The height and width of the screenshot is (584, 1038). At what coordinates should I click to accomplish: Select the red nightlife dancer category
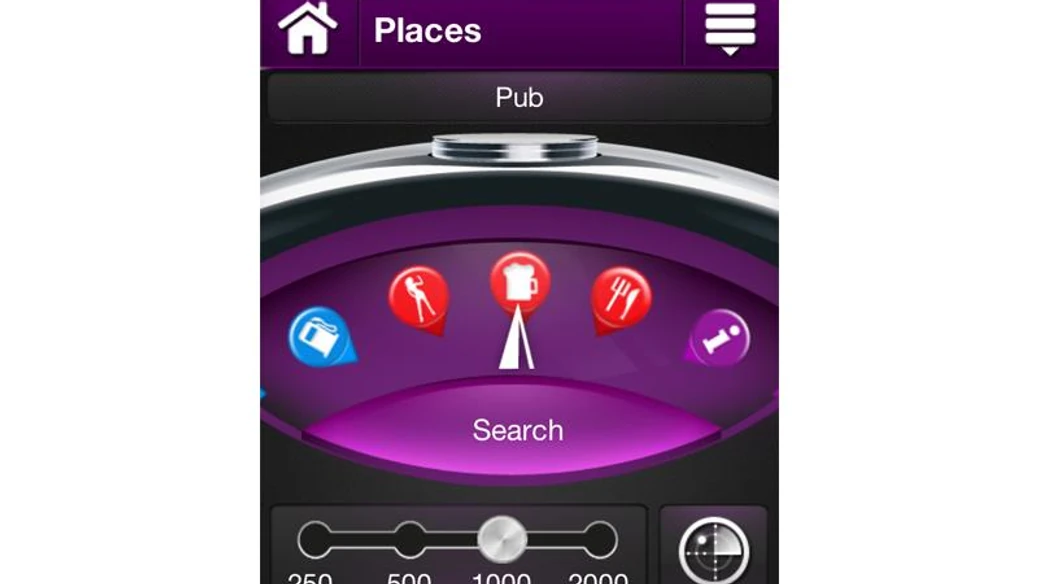pyautogui.click(x=418, y=297)
